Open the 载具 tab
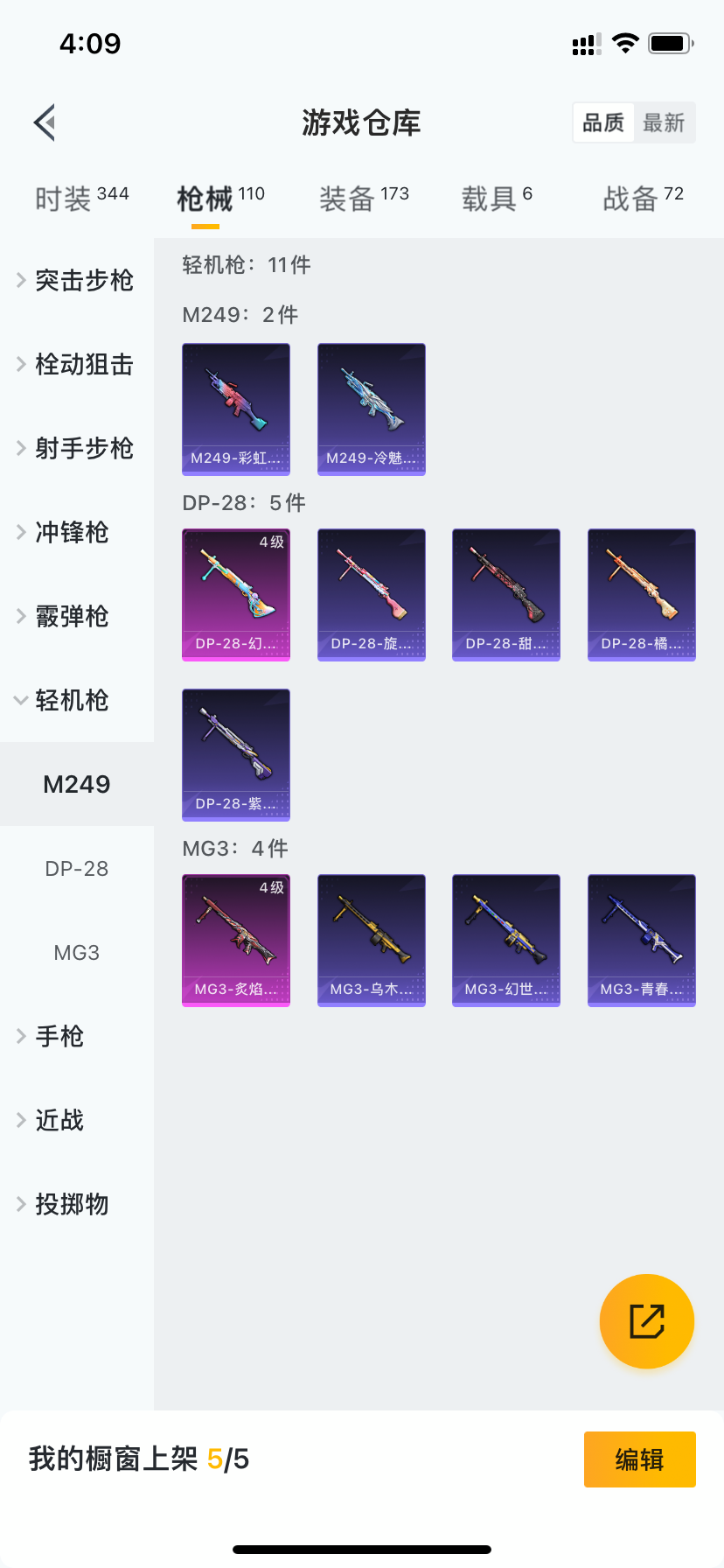Screen dimensions: 724x1568 point(496,199)
